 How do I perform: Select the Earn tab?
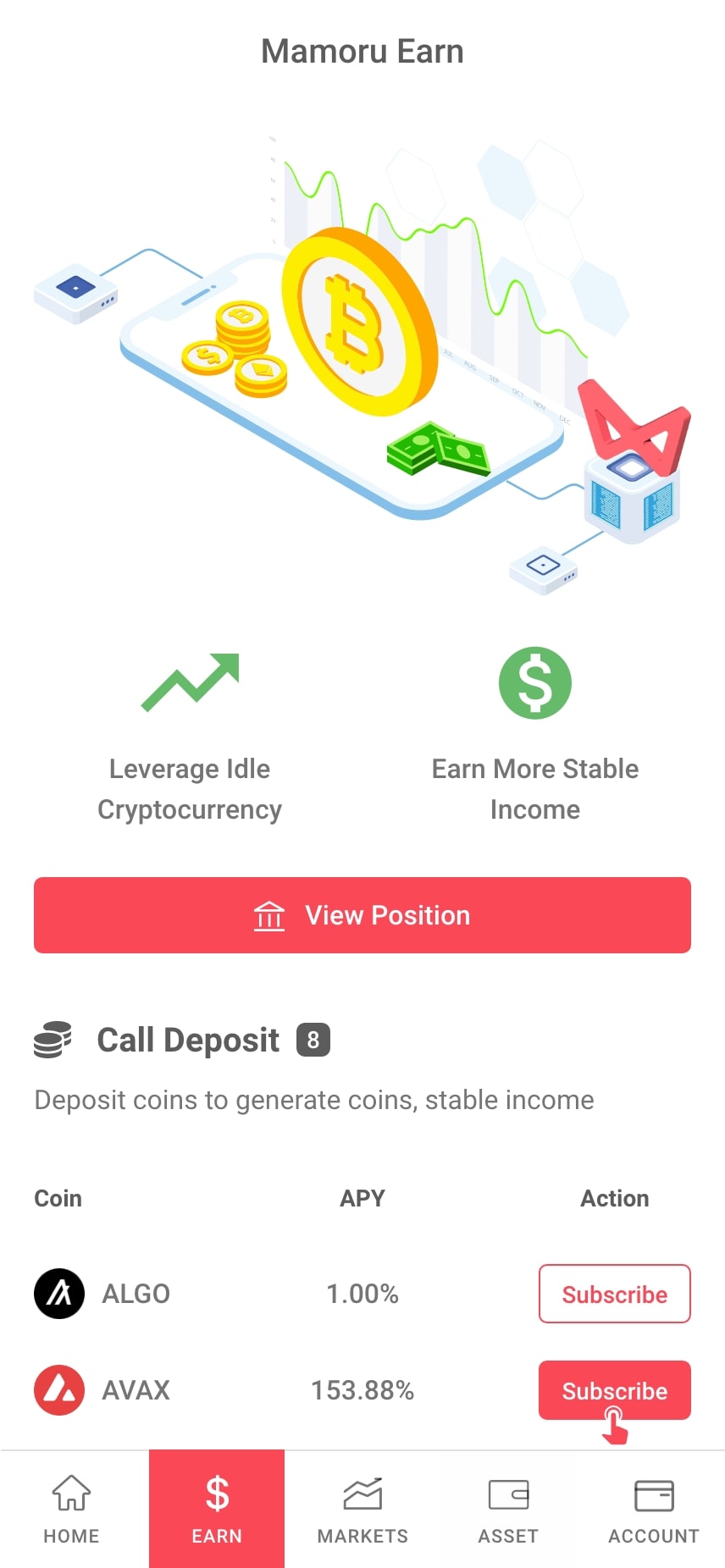[x=217, y=1509]
